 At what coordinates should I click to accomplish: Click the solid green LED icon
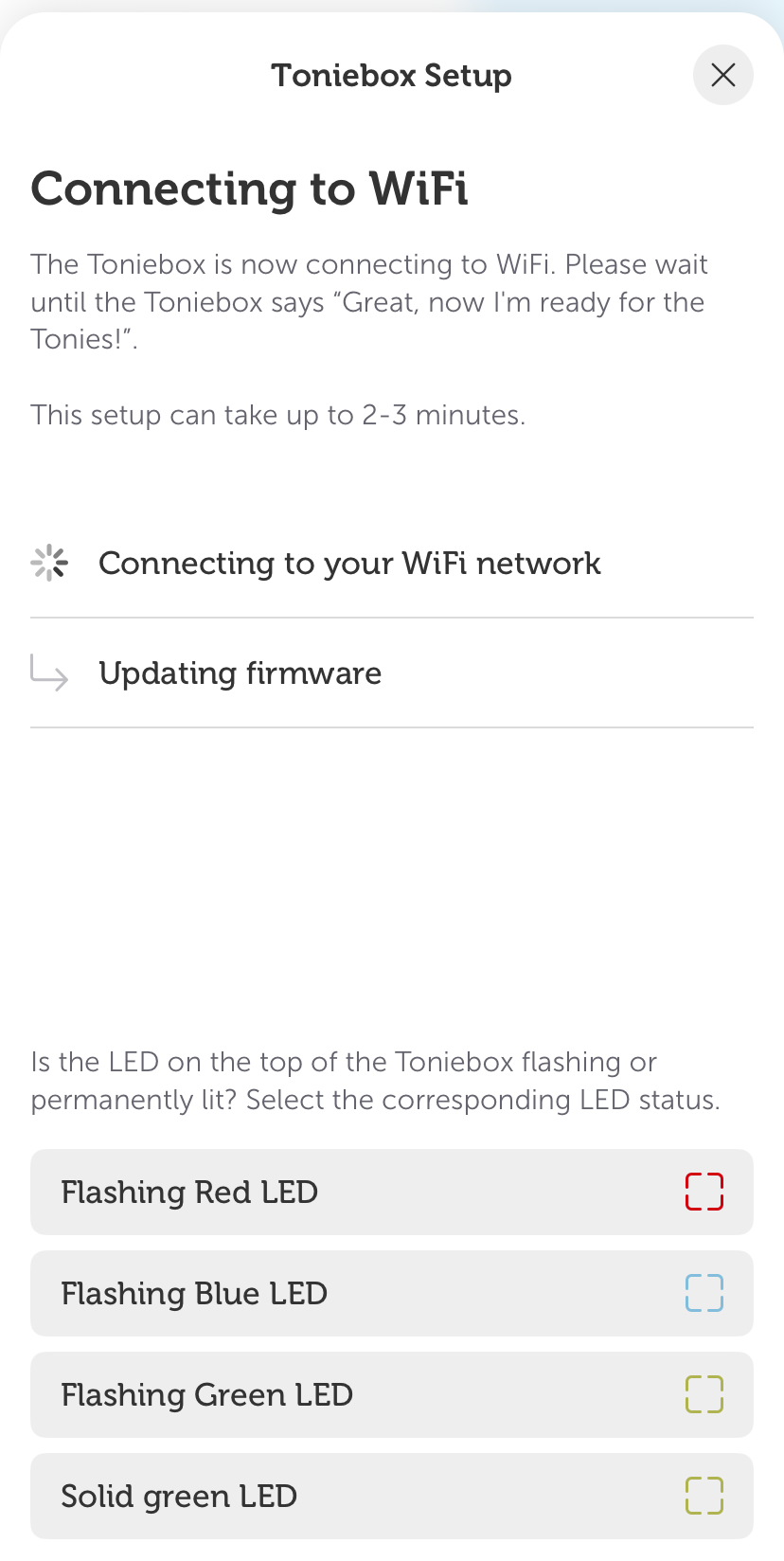tap(704, 1496)
